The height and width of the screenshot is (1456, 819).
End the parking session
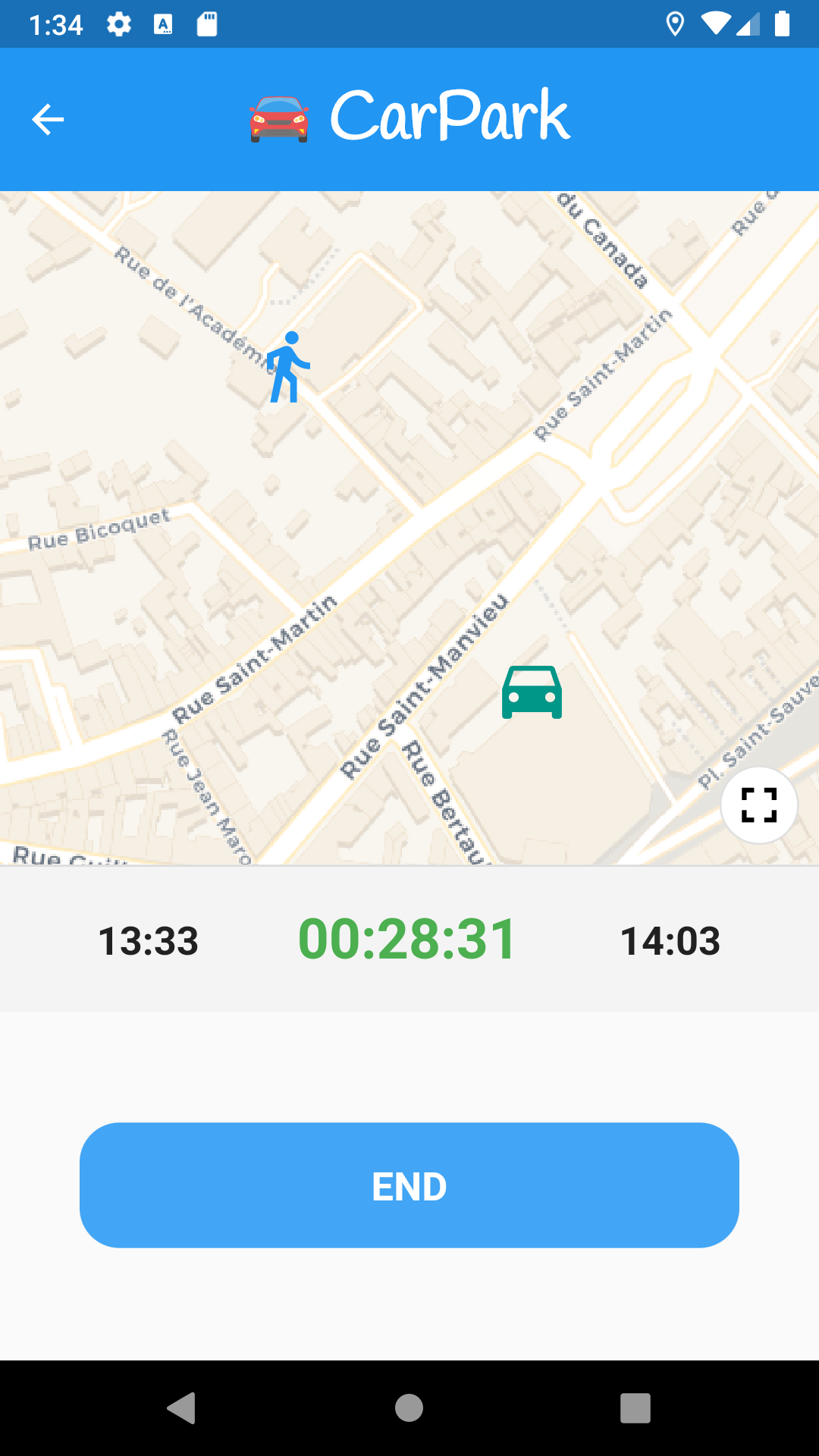(x=409, y=1185)
